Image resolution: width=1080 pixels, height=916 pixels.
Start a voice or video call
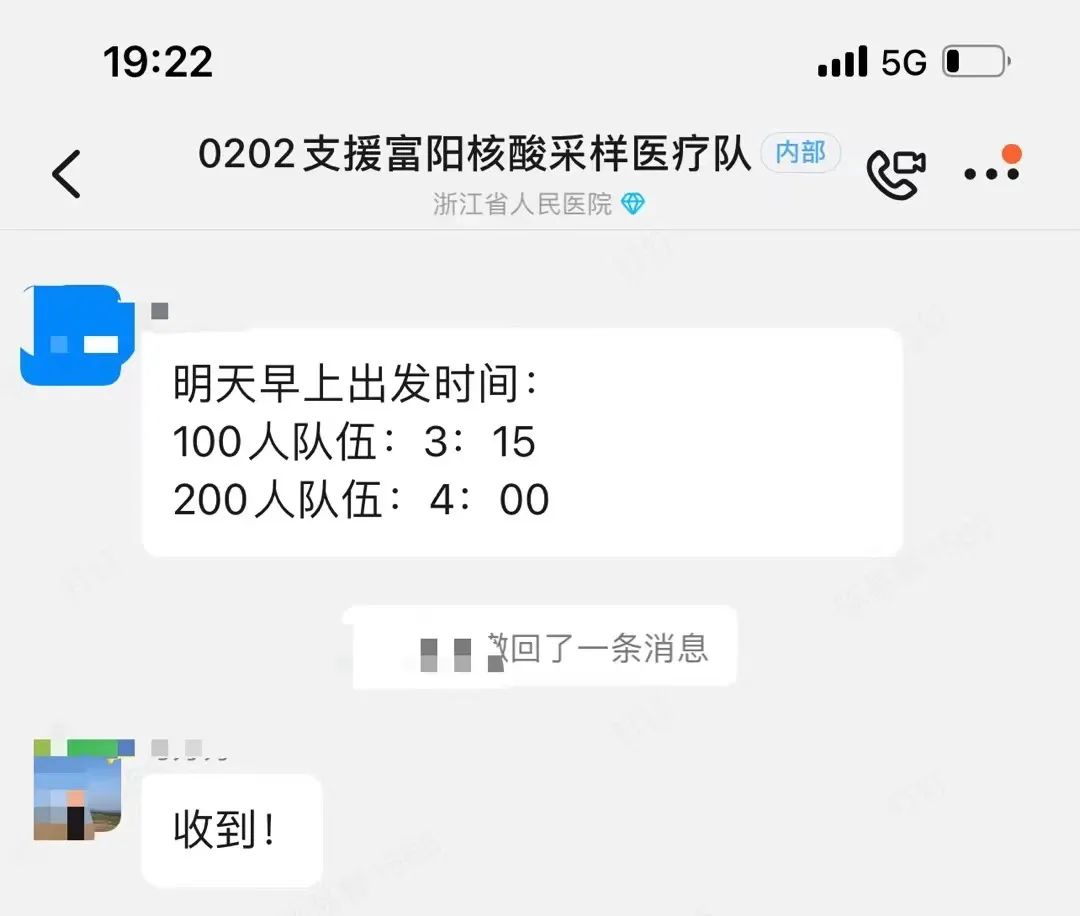(x=895, y=174)
